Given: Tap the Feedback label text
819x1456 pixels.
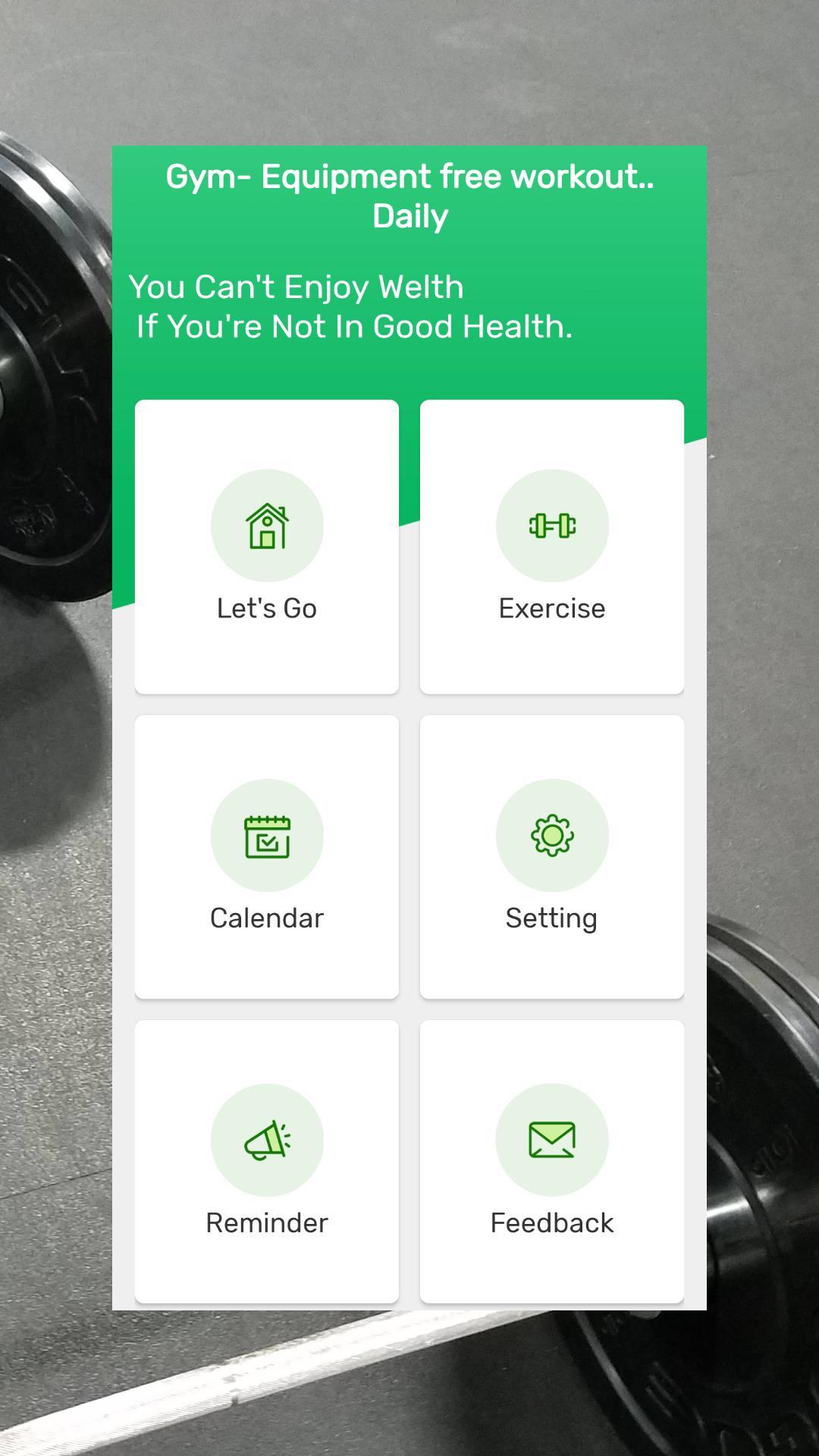Looking at the screenshot, I should pyautogui.click(x=552, y=1222).
